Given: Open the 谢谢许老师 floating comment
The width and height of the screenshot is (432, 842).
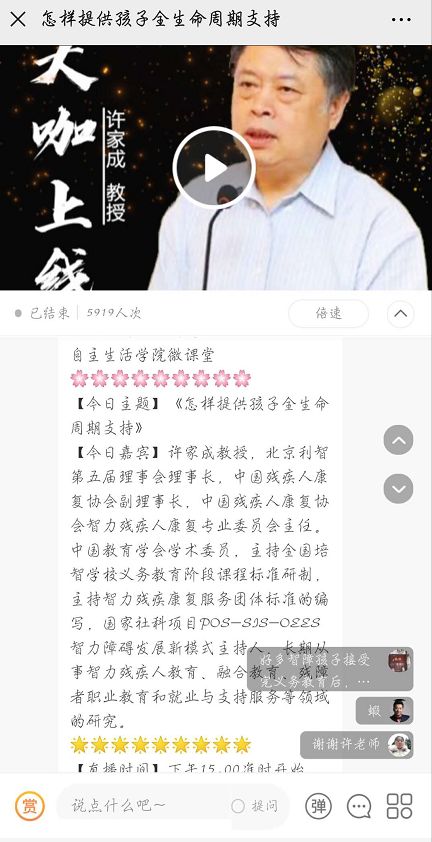Looking at the screenshot, I should tap(357, 745).
